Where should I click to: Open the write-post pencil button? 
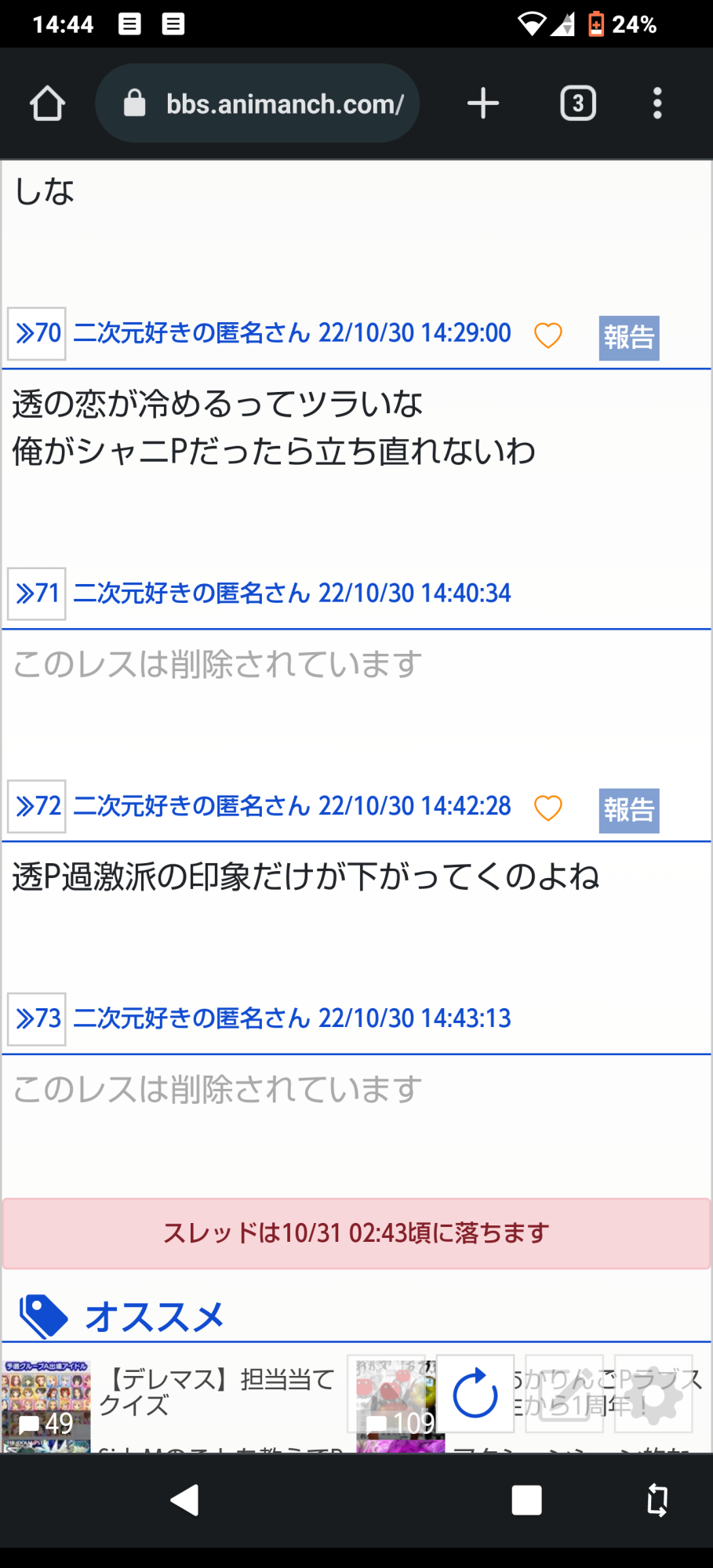click(565, 1394)
